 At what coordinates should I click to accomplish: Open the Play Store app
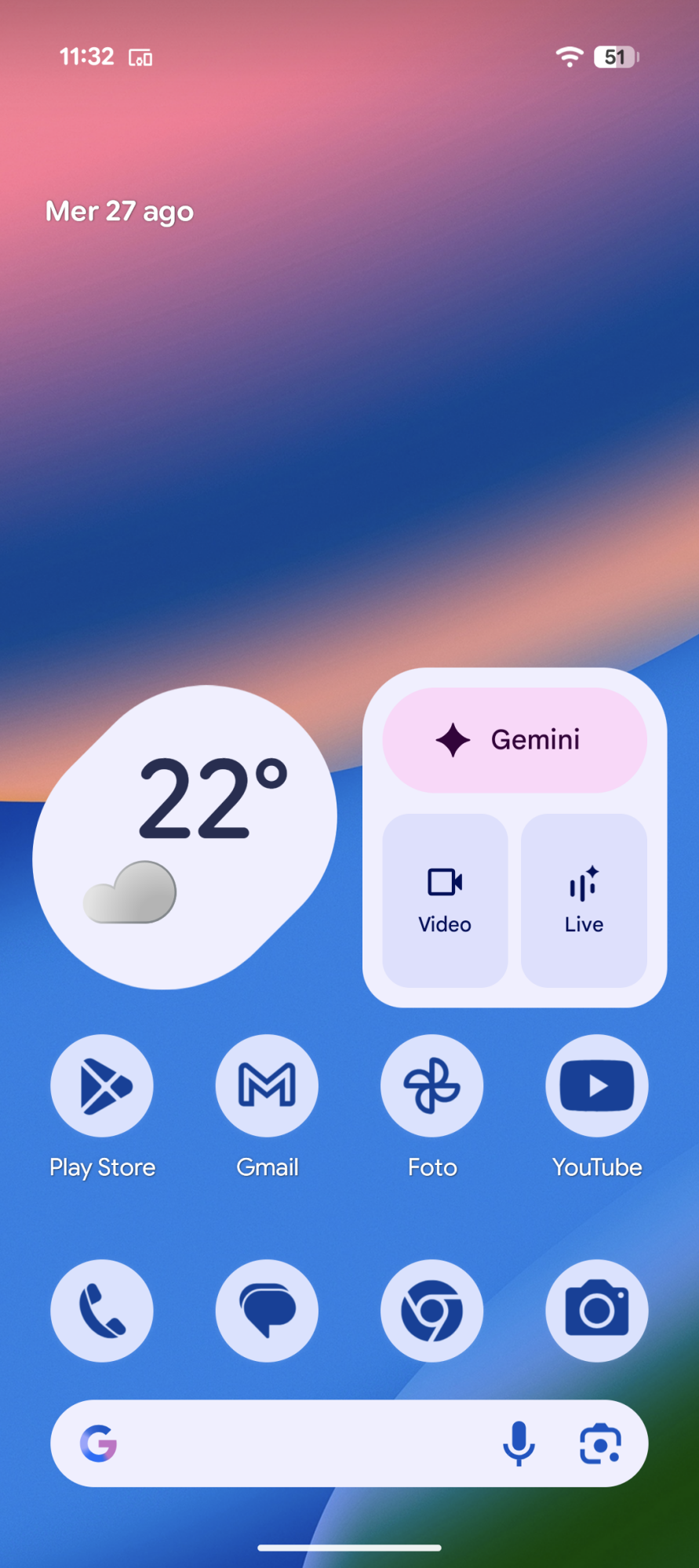[102, 1086]
